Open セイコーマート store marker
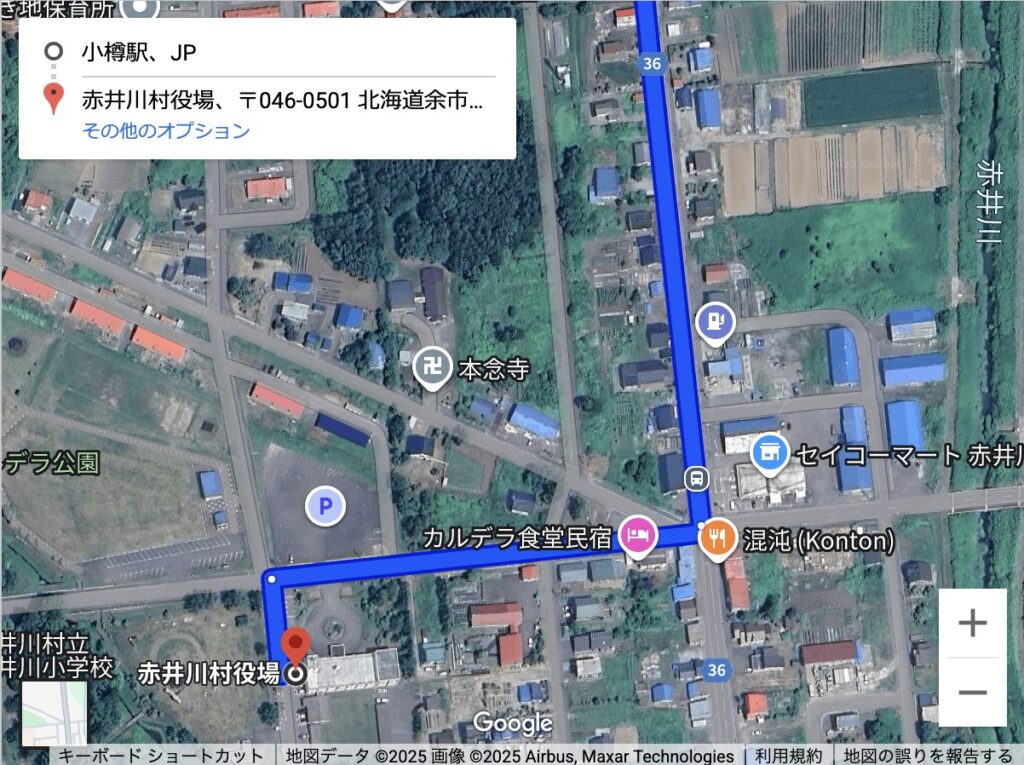1024x765 pixels. pos(769,452)
